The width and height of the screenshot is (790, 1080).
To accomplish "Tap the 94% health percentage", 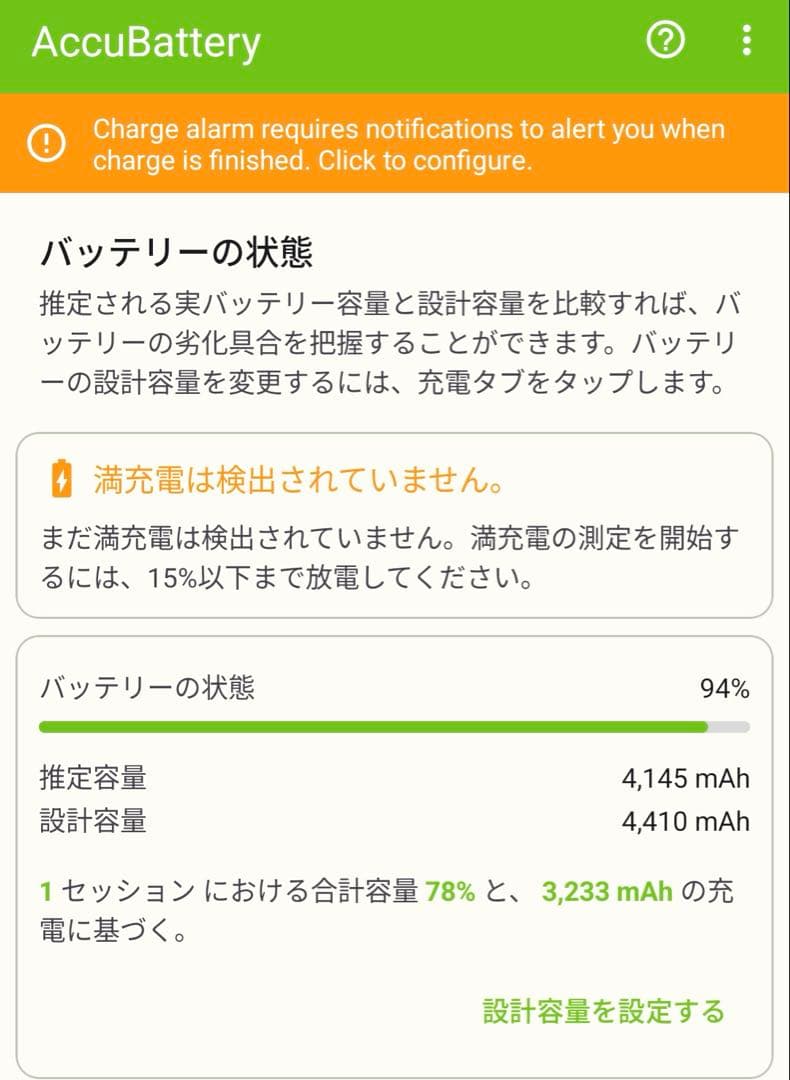I will point(723,689).
